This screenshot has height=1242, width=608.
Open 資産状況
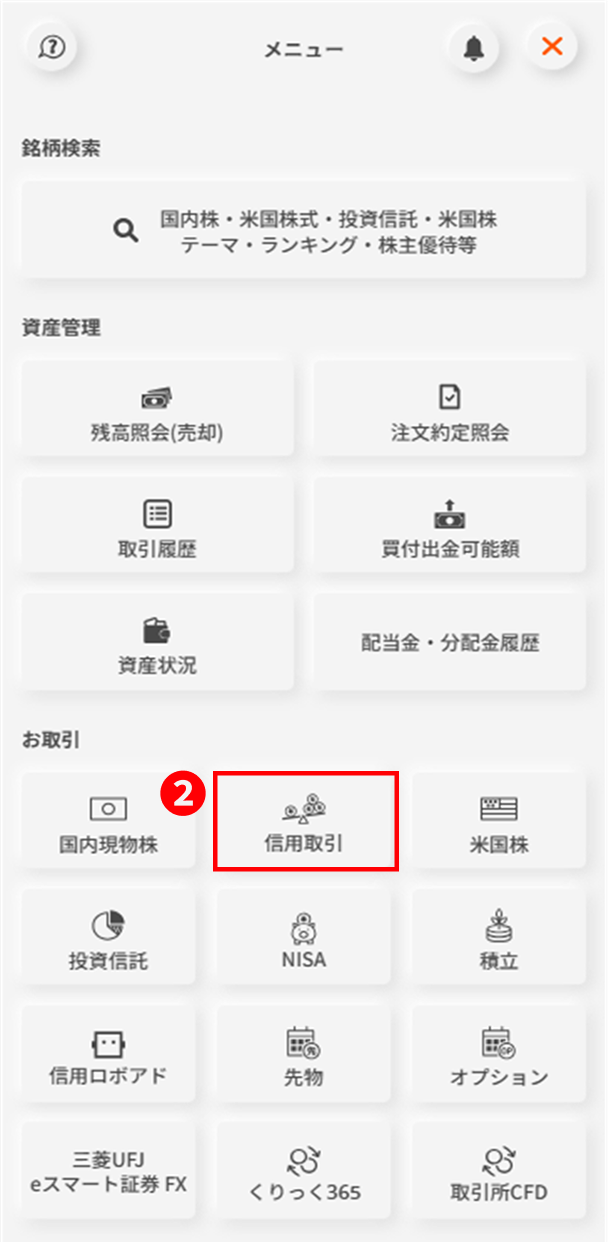tap(158, 642)
